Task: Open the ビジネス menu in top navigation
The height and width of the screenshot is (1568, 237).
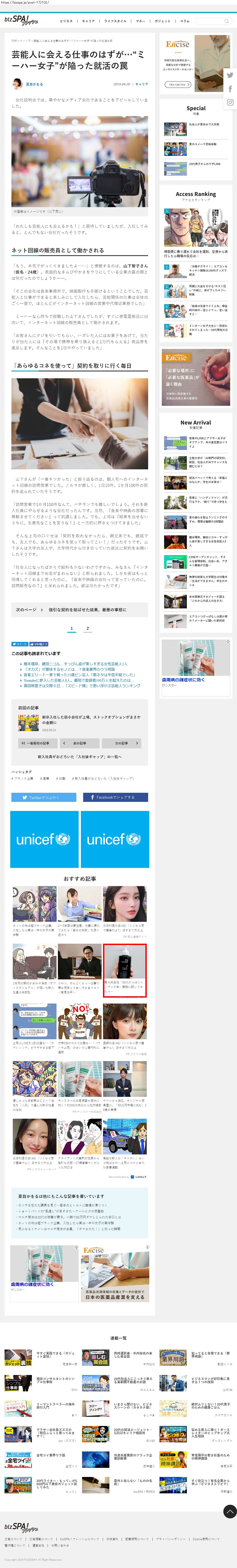Action: point(66,21)
